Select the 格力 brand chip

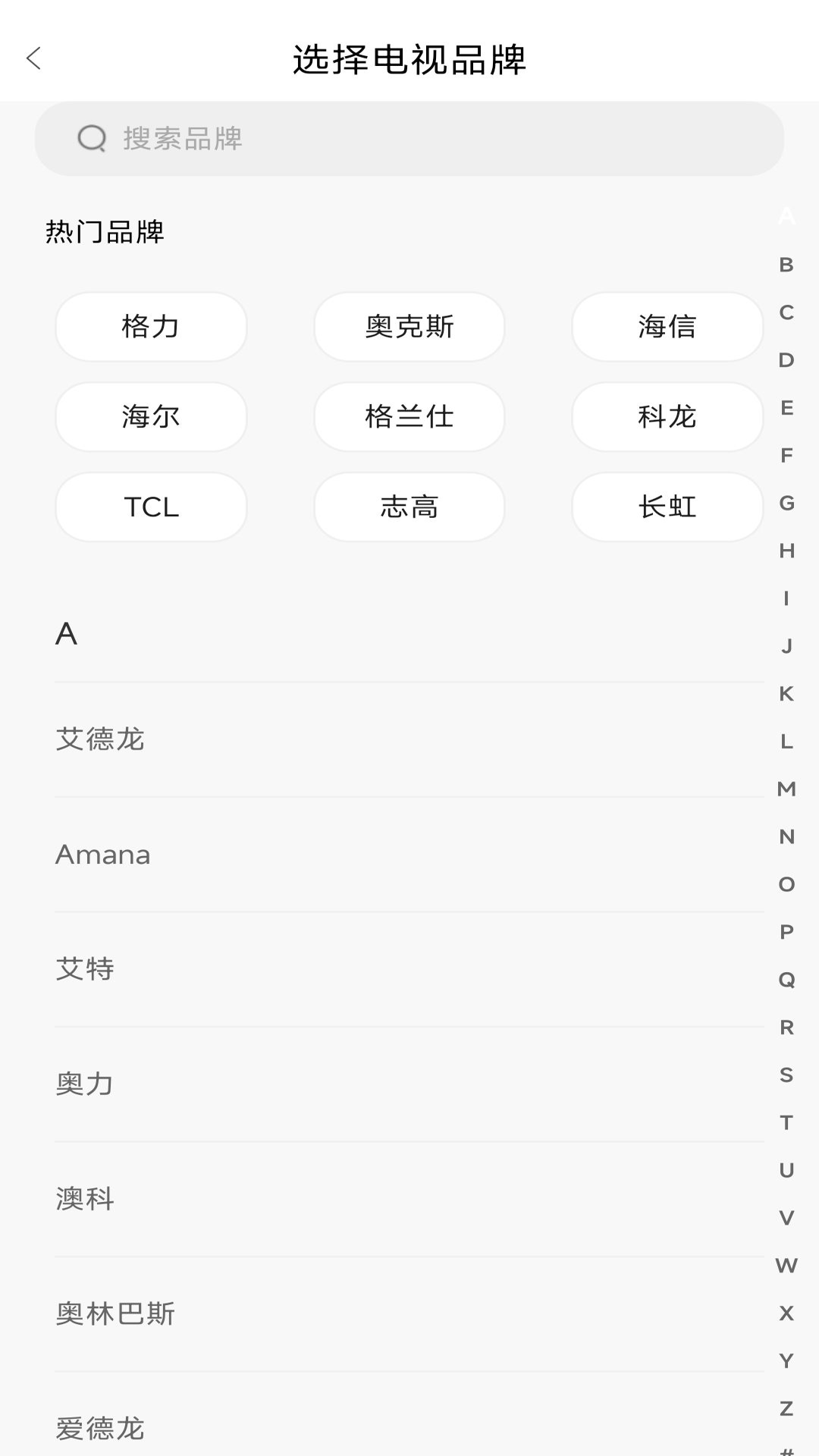(x=151, y=327)
